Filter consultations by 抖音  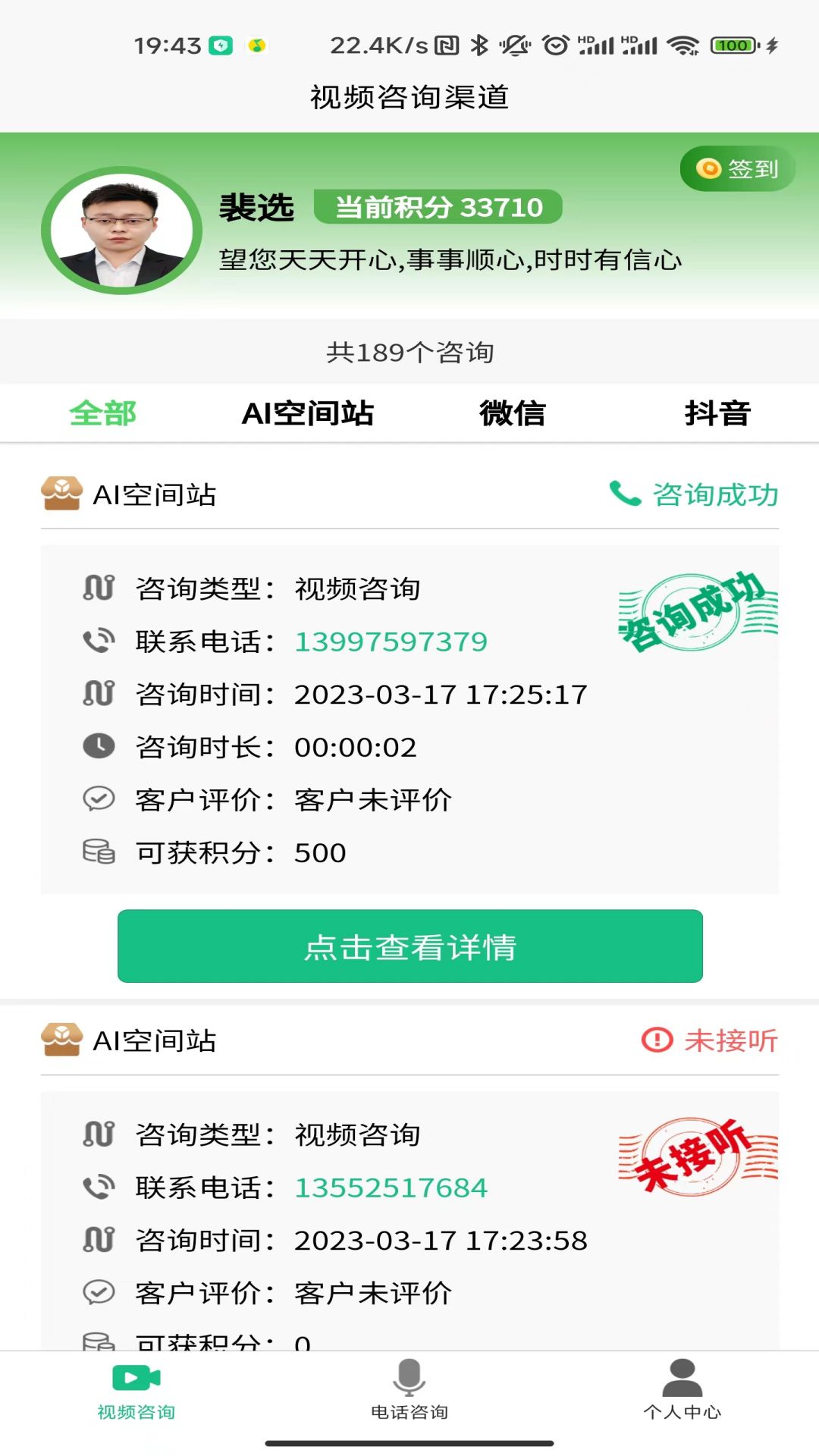(717, 414)
